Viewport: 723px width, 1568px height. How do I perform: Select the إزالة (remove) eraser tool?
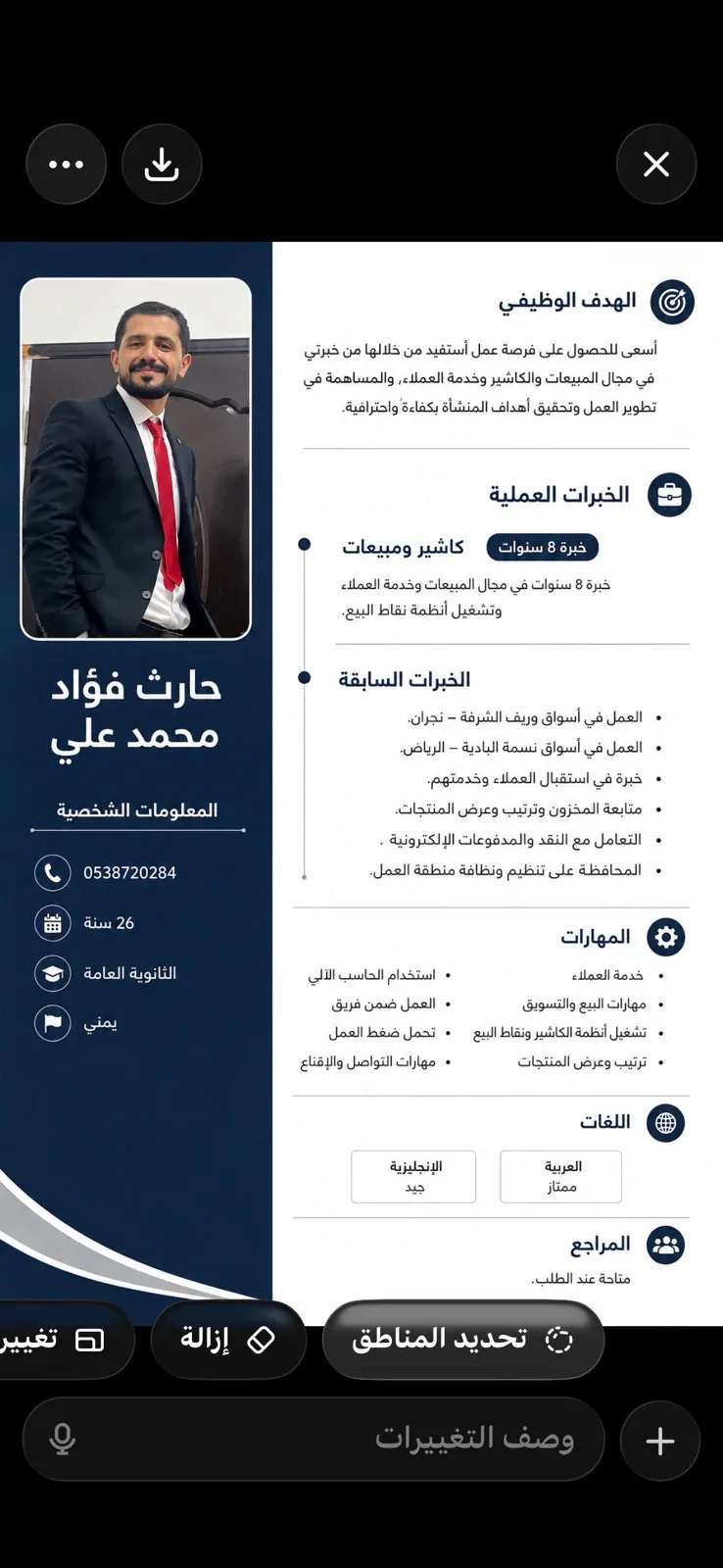click(x=228, y=1340)
